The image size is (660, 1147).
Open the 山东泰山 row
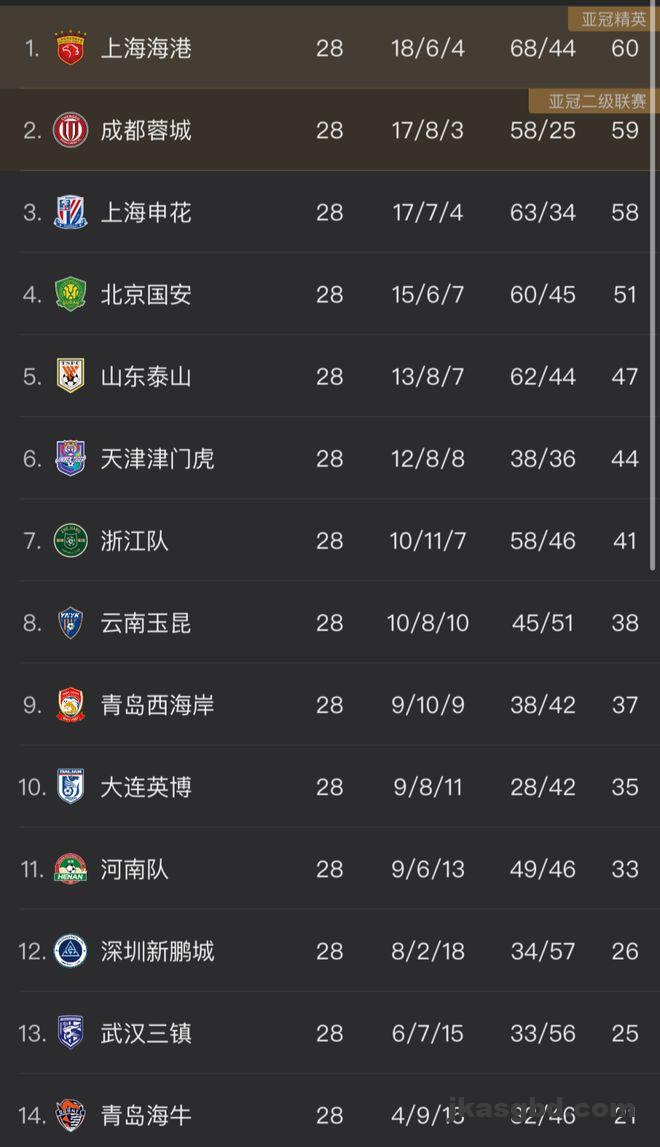pyautogui.click(x=146, y=376)
